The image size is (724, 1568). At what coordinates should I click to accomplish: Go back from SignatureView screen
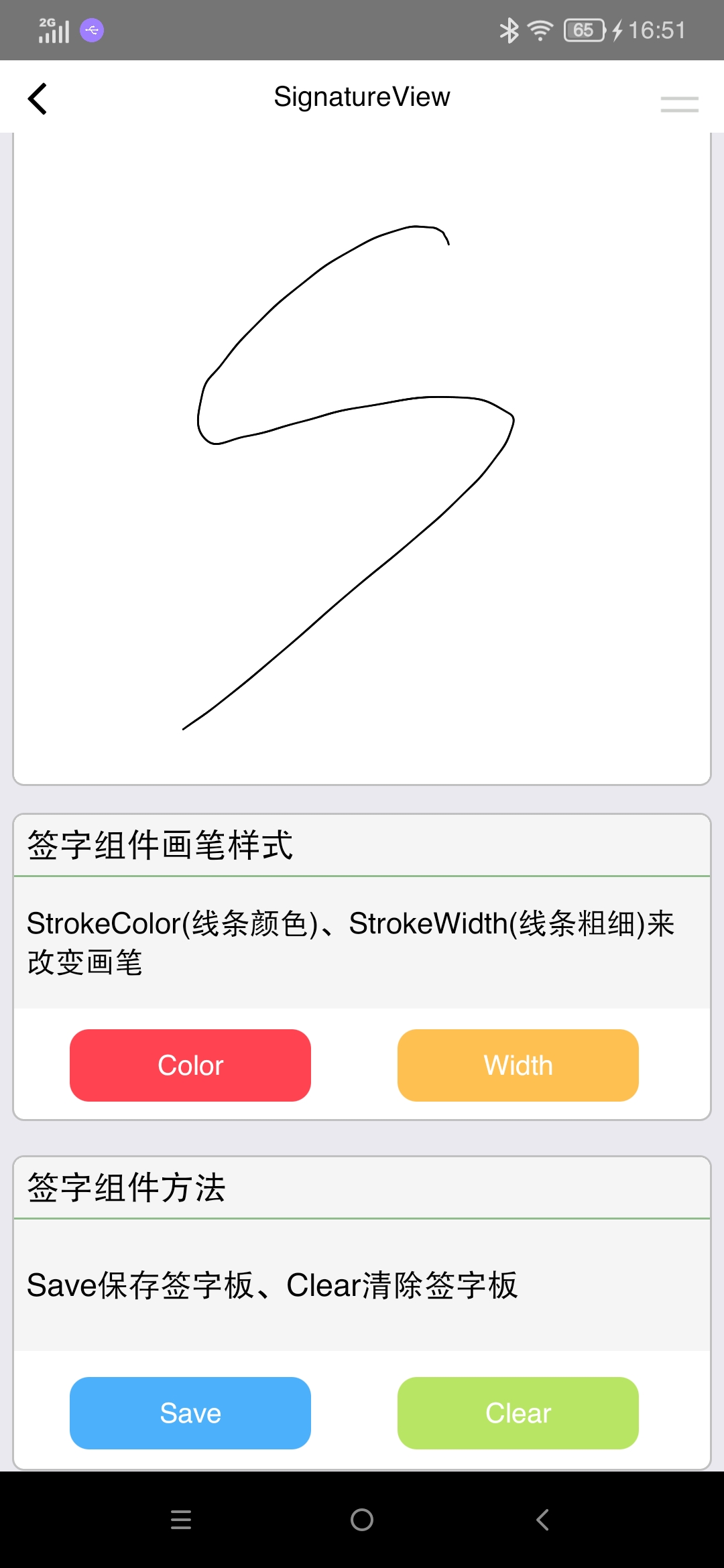[x=38, y=99]
